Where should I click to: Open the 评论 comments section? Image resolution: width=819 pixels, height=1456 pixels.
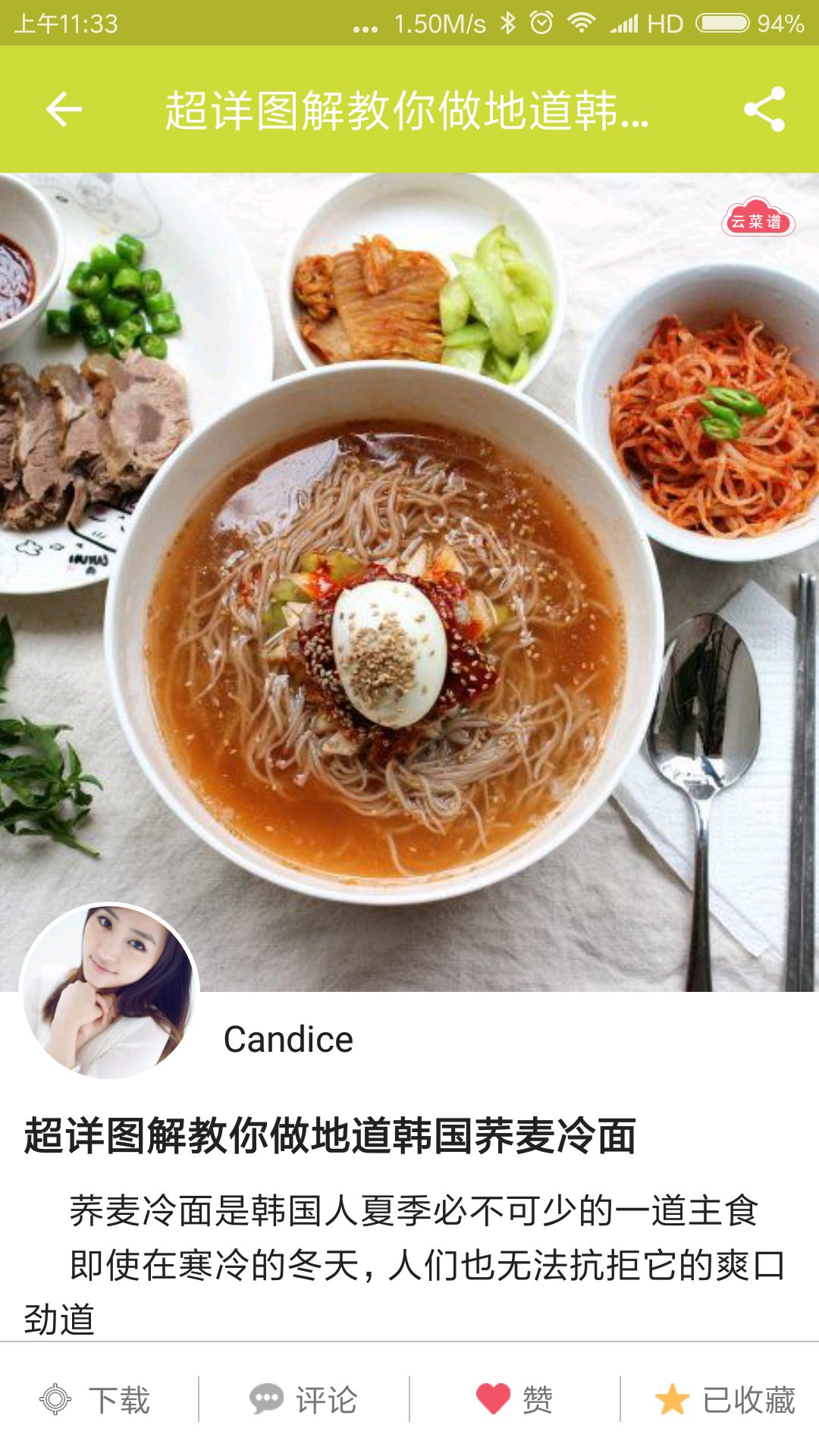pyautogui.click(x=304, y=1399)
